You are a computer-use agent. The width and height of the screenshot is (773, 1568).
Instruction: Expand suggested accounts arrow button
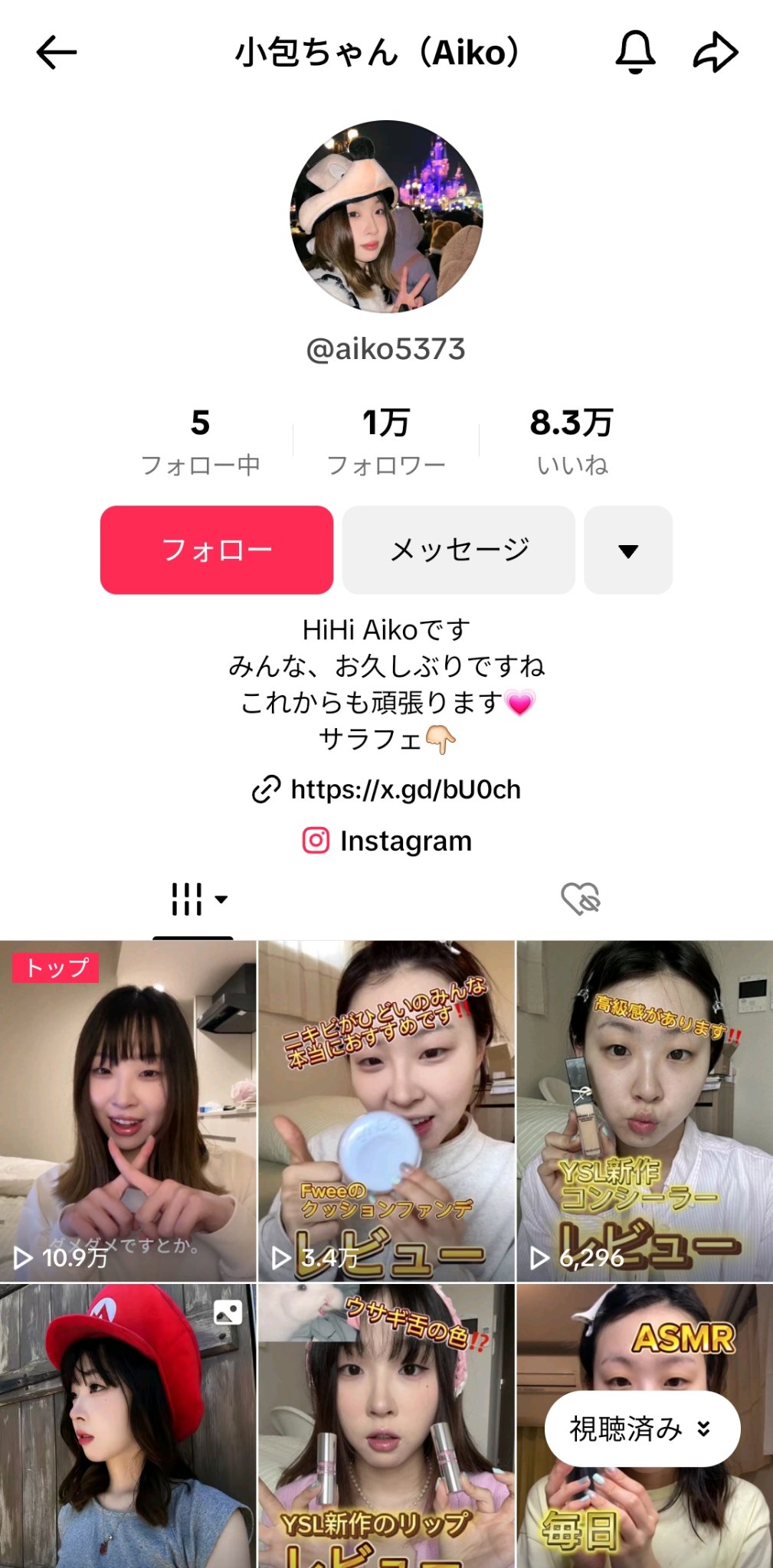tap(628, 550)
